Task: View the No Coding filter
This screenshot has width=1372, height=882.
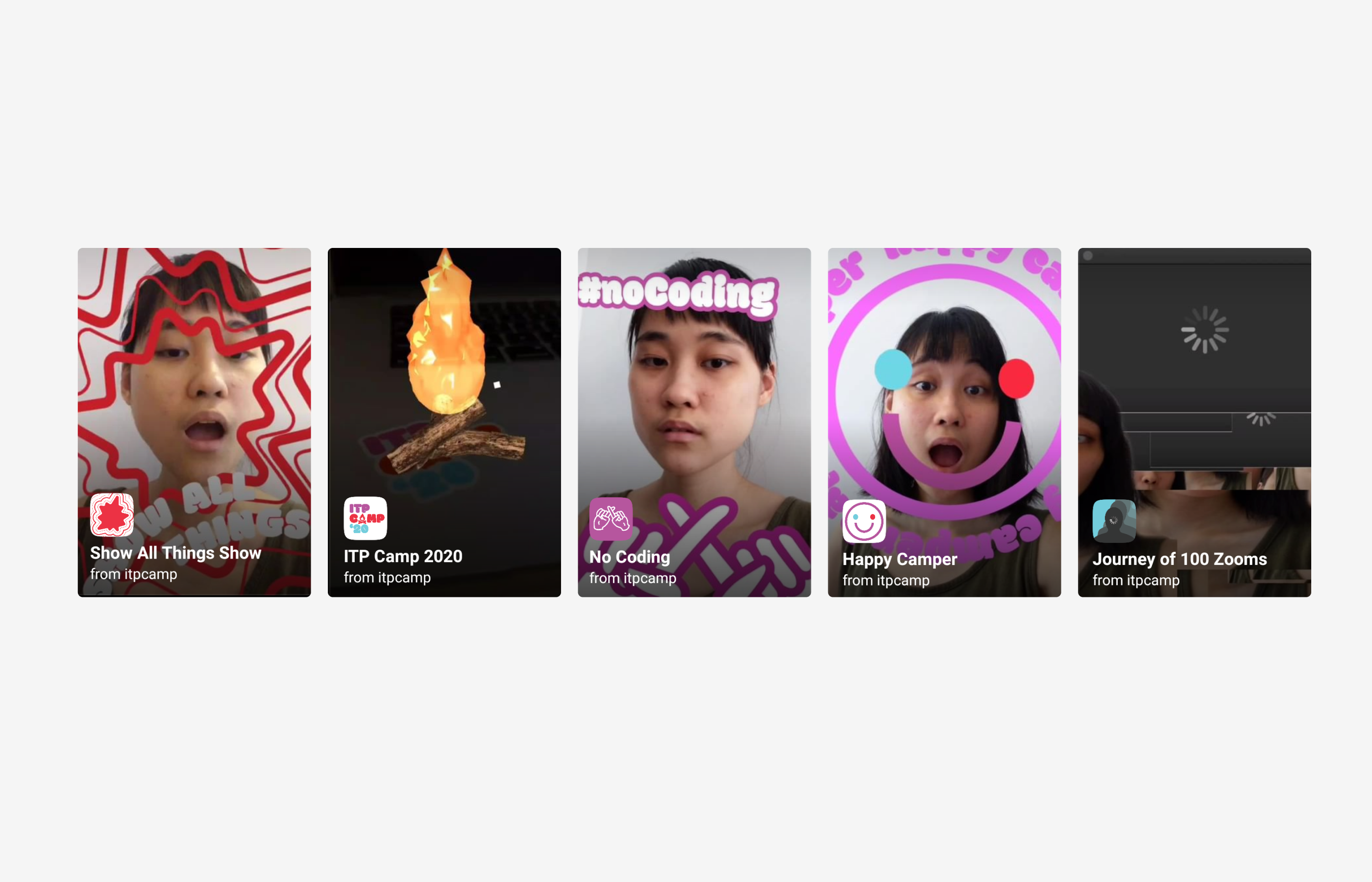Action: 694,422
